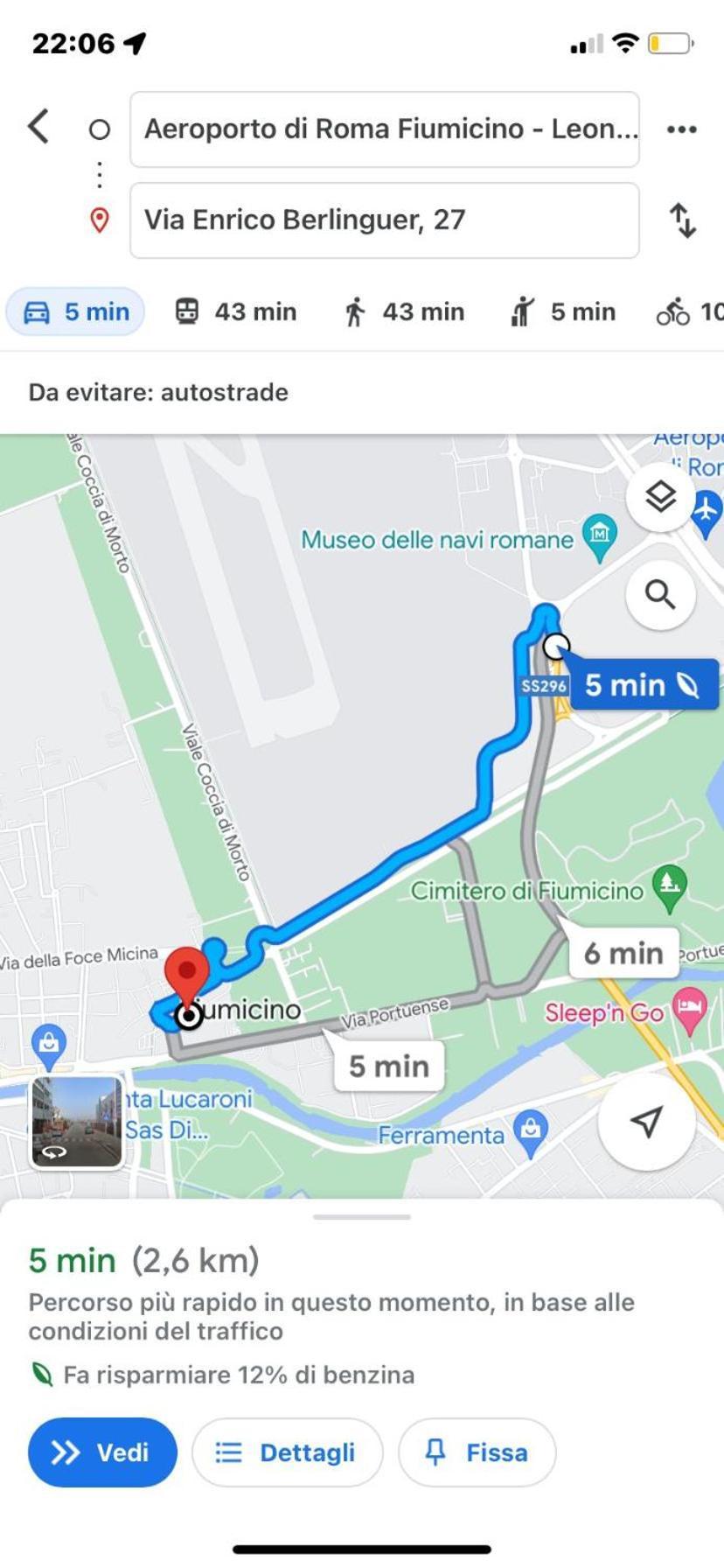Open the map layers button
Image resolution: width=724 pixels, height=1568 pixels.
click(660, 497)
